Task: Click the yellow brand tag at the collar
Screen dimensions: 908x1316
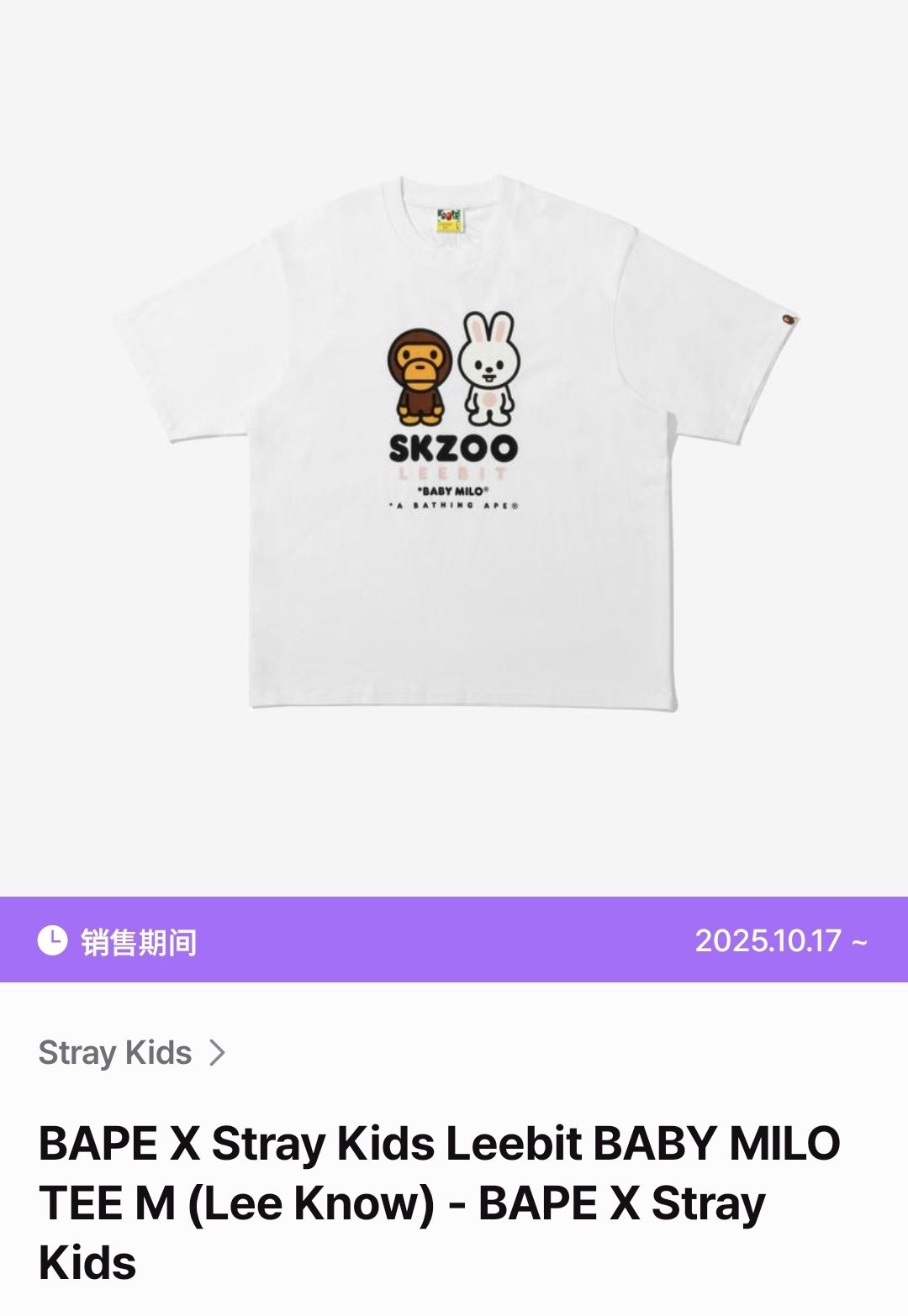Action: click(x=448, y=220)
